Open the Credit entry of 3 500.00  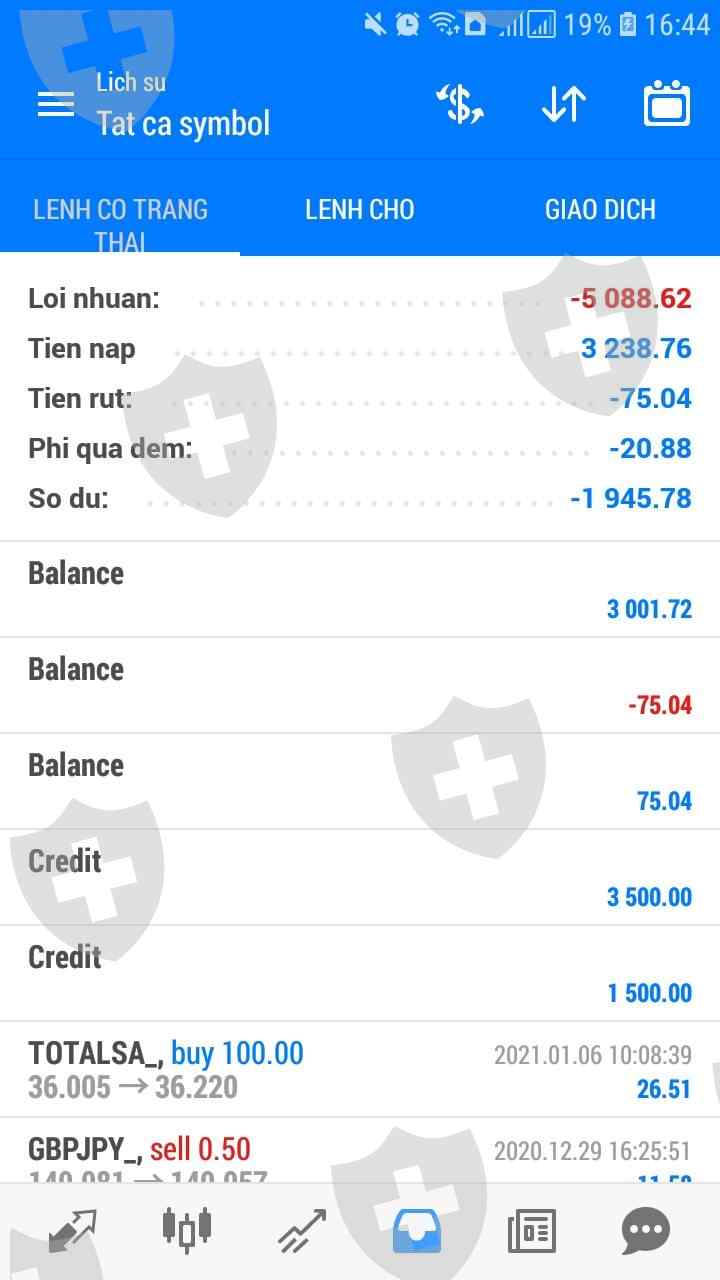click(360, 878)
